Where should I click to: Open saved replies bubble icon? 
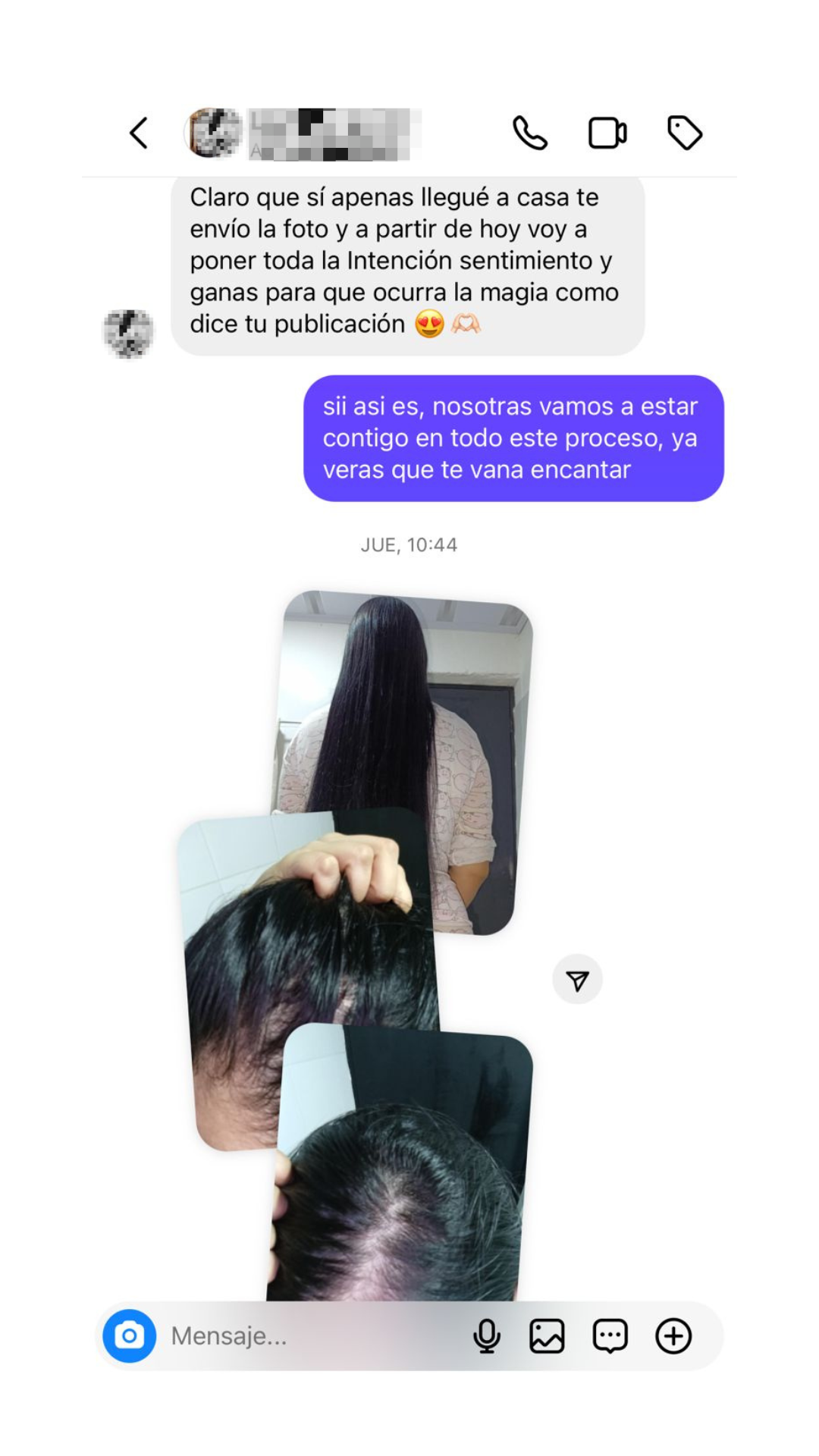pyautogui.click(x=610, y=1336)
